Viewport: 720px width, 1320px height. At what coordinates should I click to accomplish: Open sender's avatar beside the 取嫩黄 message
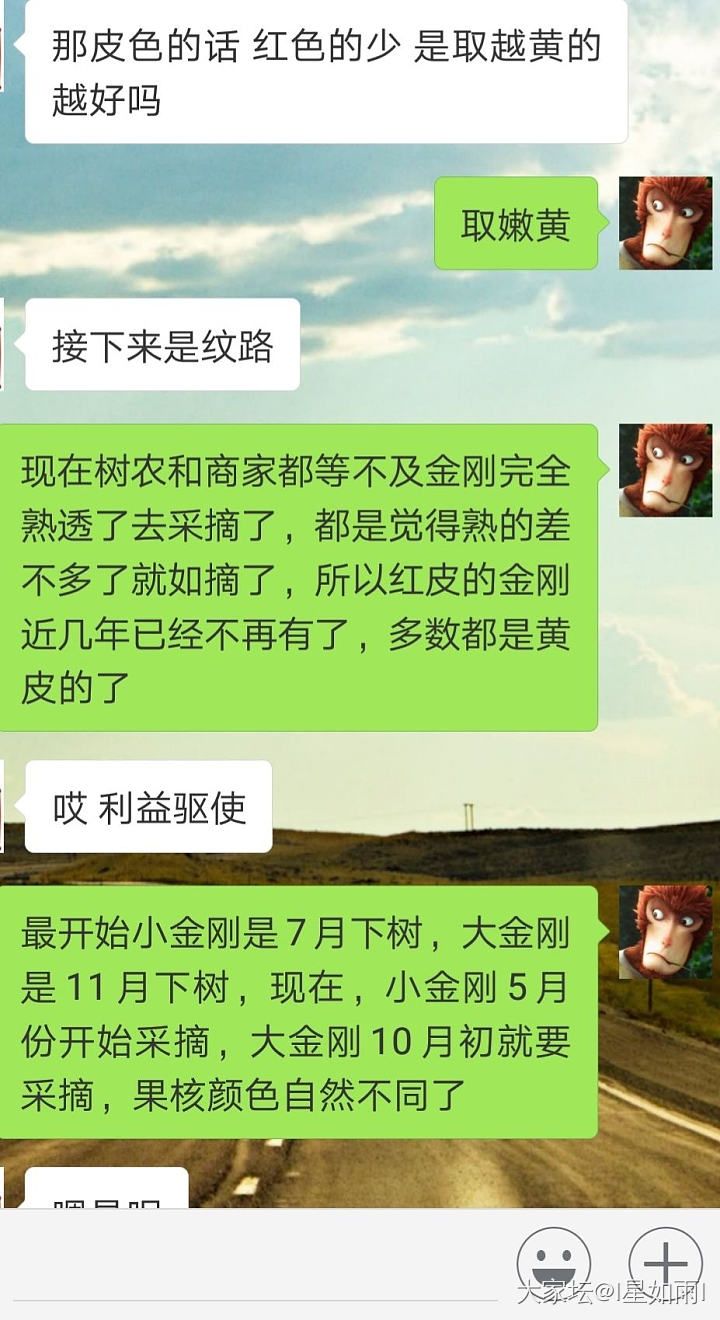[x=665, y=223]
